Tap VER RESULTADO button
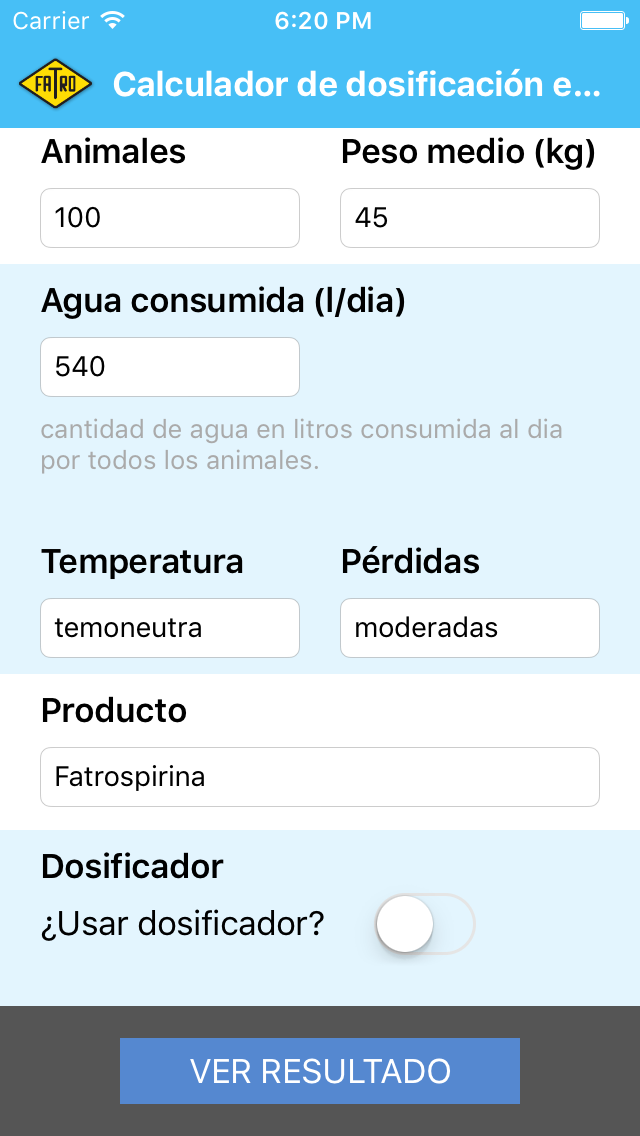Viewport: 640px width, 1136px height. (320, 1071)
